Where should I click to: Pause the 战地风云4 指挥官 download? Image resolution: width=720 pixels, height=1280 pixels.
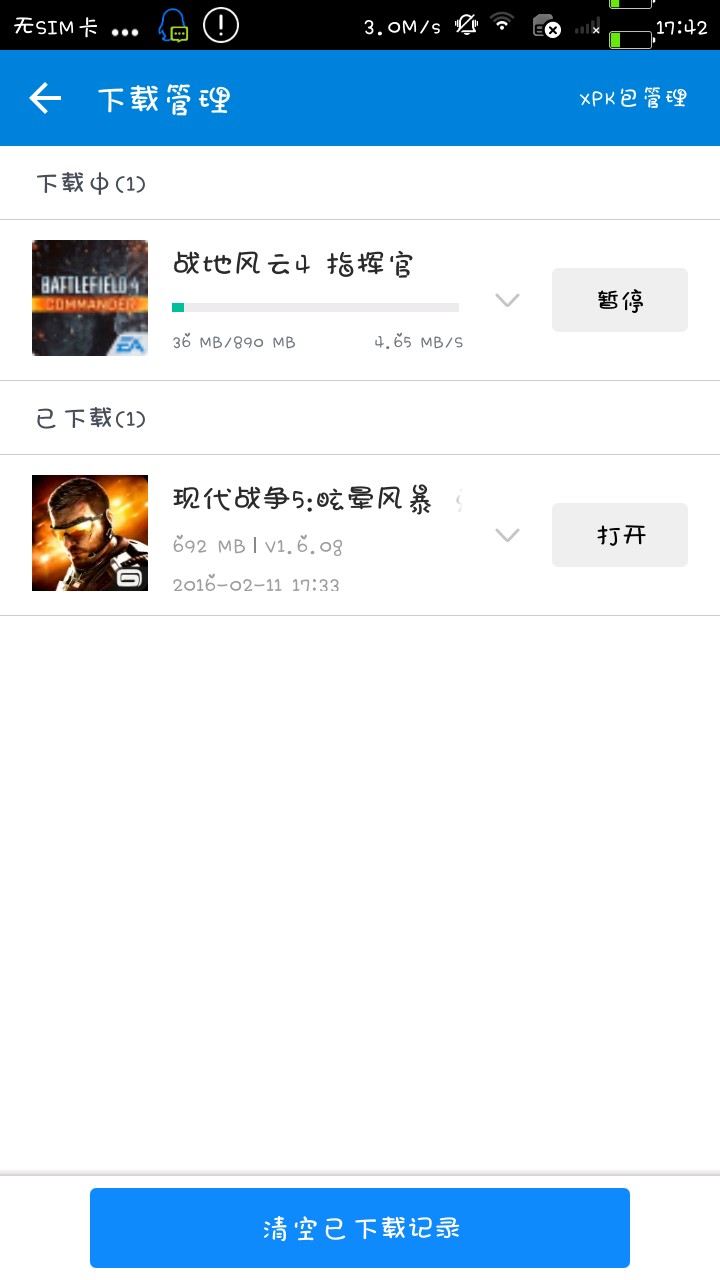[619, 300]
